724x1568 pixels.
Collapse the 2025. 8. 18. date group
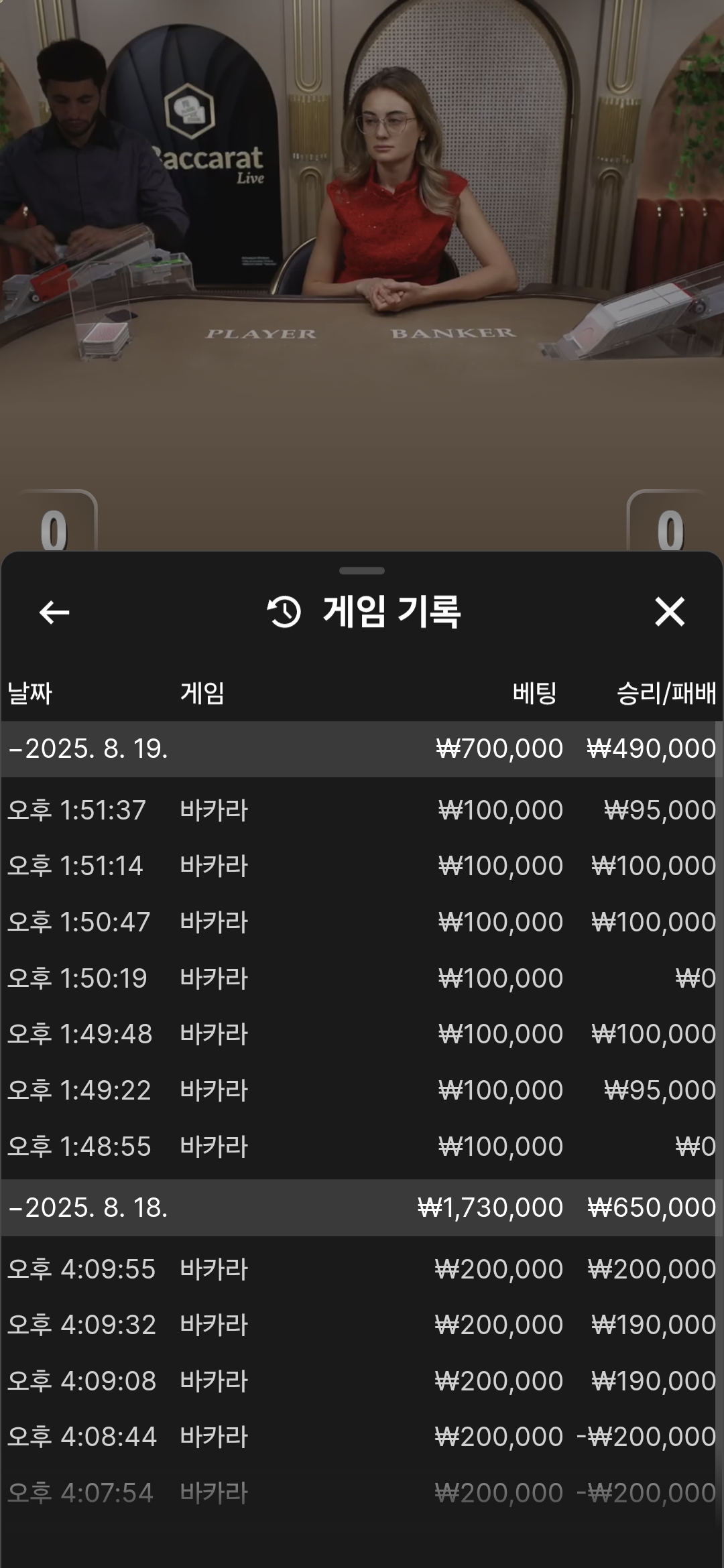pyautogui.click(x=87, y=1207)
